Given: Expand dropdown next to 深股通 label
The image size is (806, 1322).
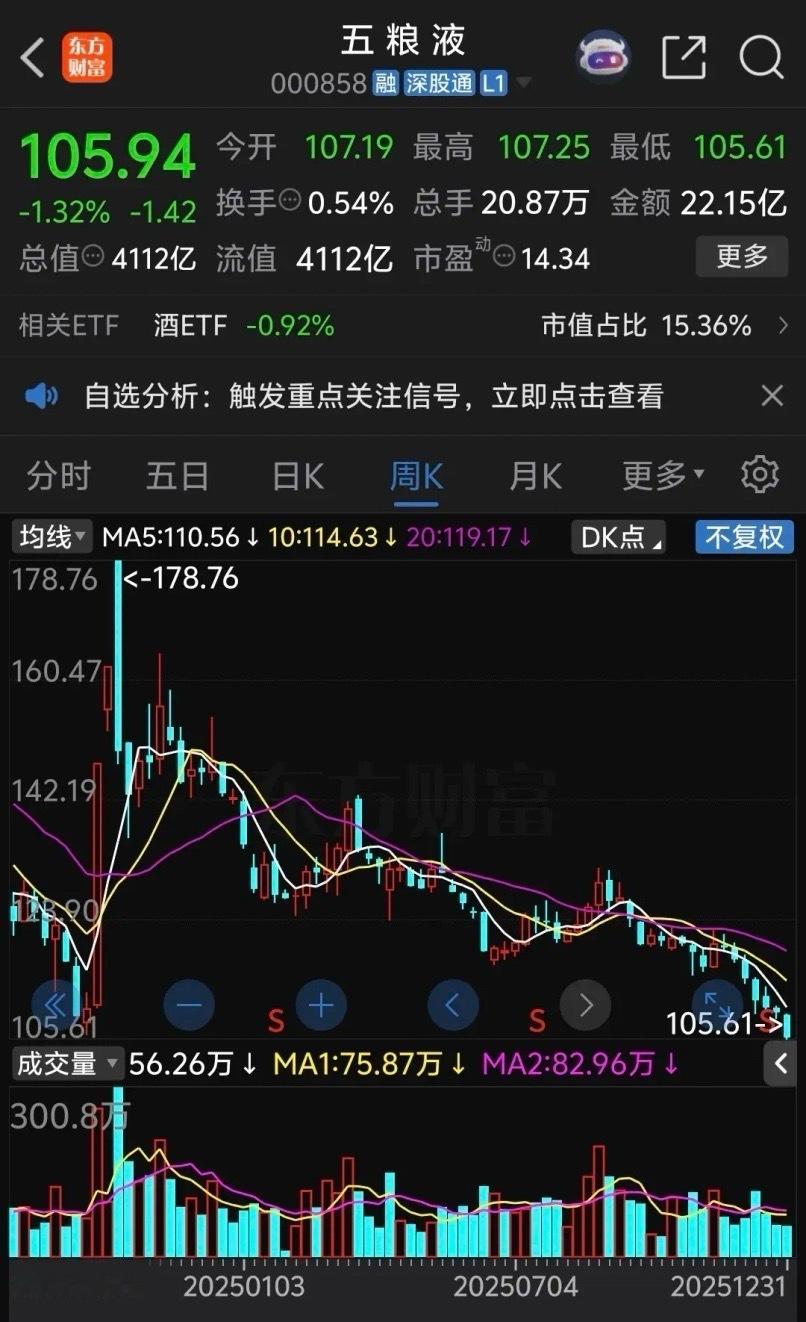Looking at the screenshot, I should tap(524, 84).
